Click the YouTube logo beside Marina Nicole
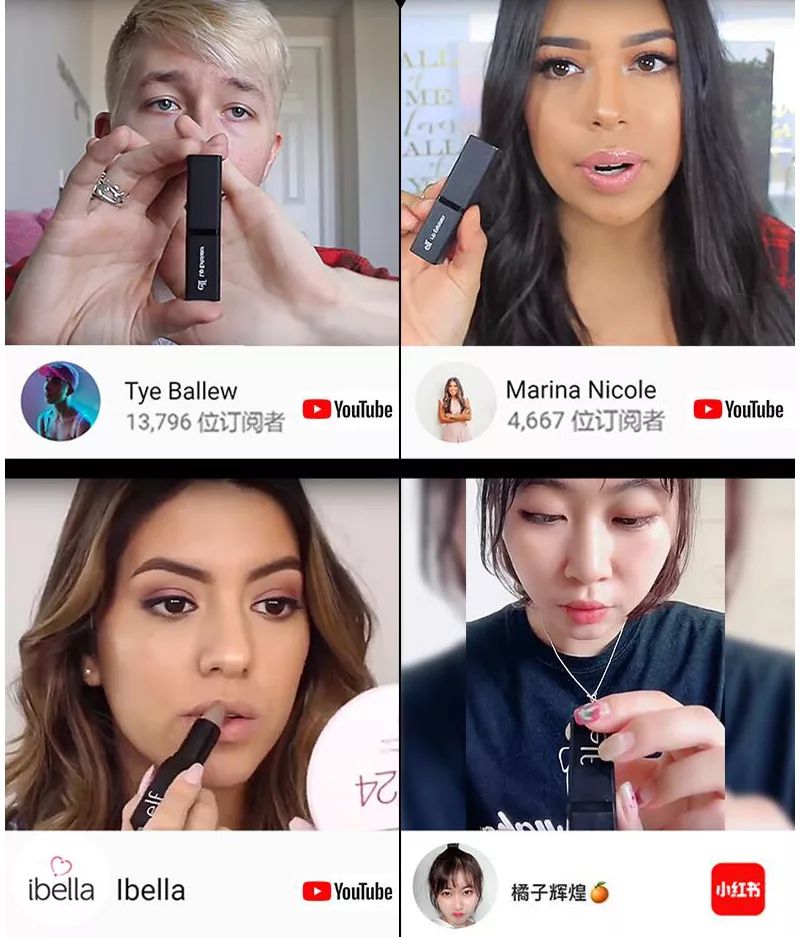The height and width of the screenshot is (937, 800). [737, 409]
